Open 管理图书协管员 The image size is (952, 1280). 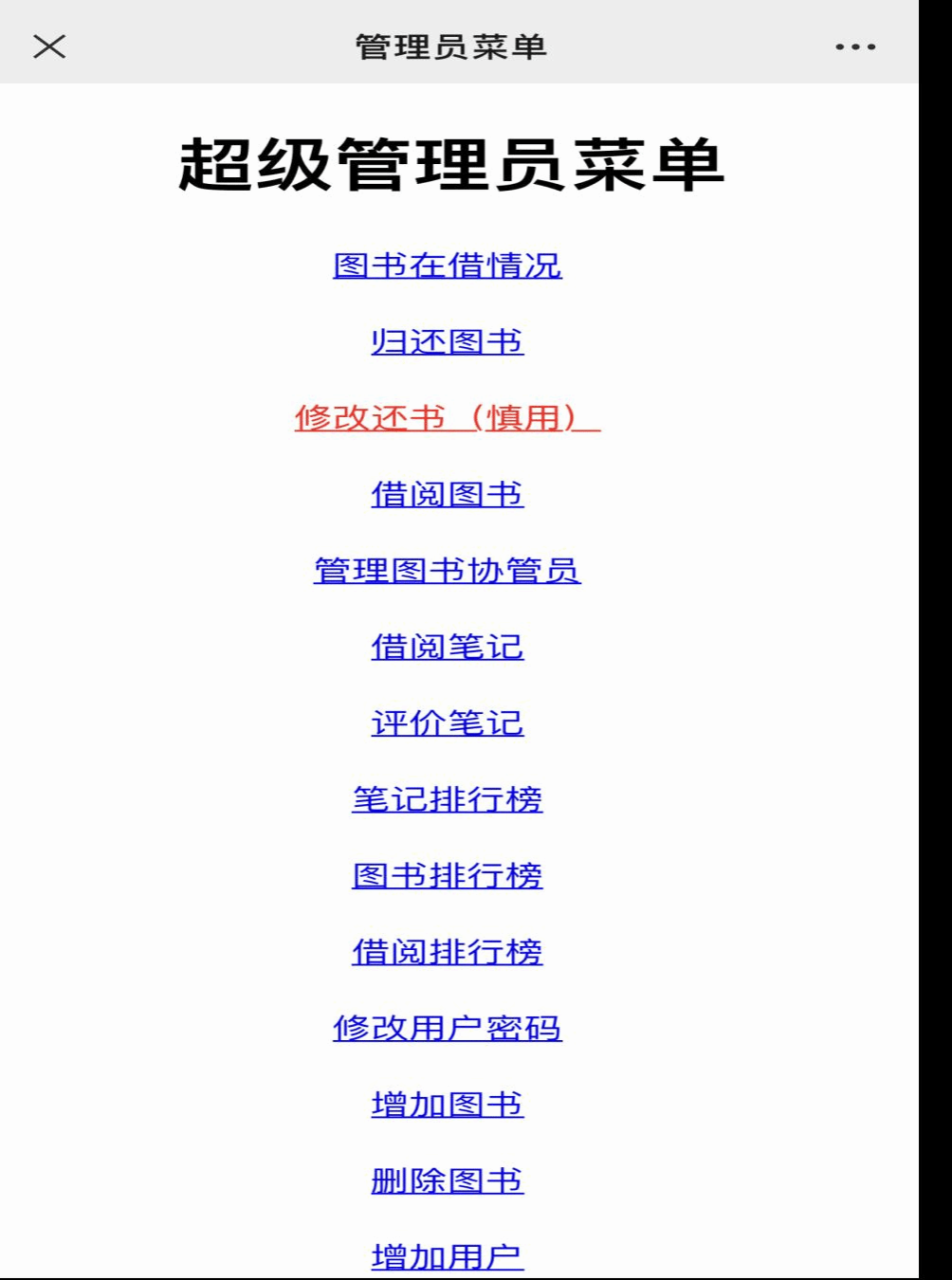tap(447, 571)
